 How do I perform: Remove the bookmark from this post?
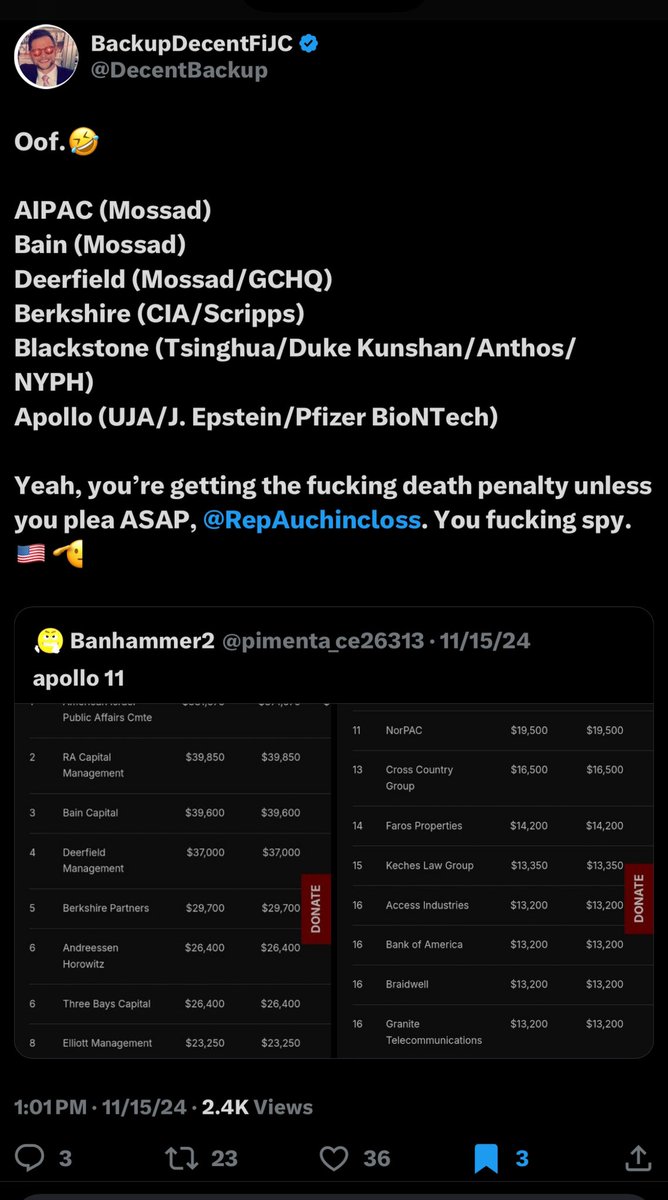(x=486, y=1158)
